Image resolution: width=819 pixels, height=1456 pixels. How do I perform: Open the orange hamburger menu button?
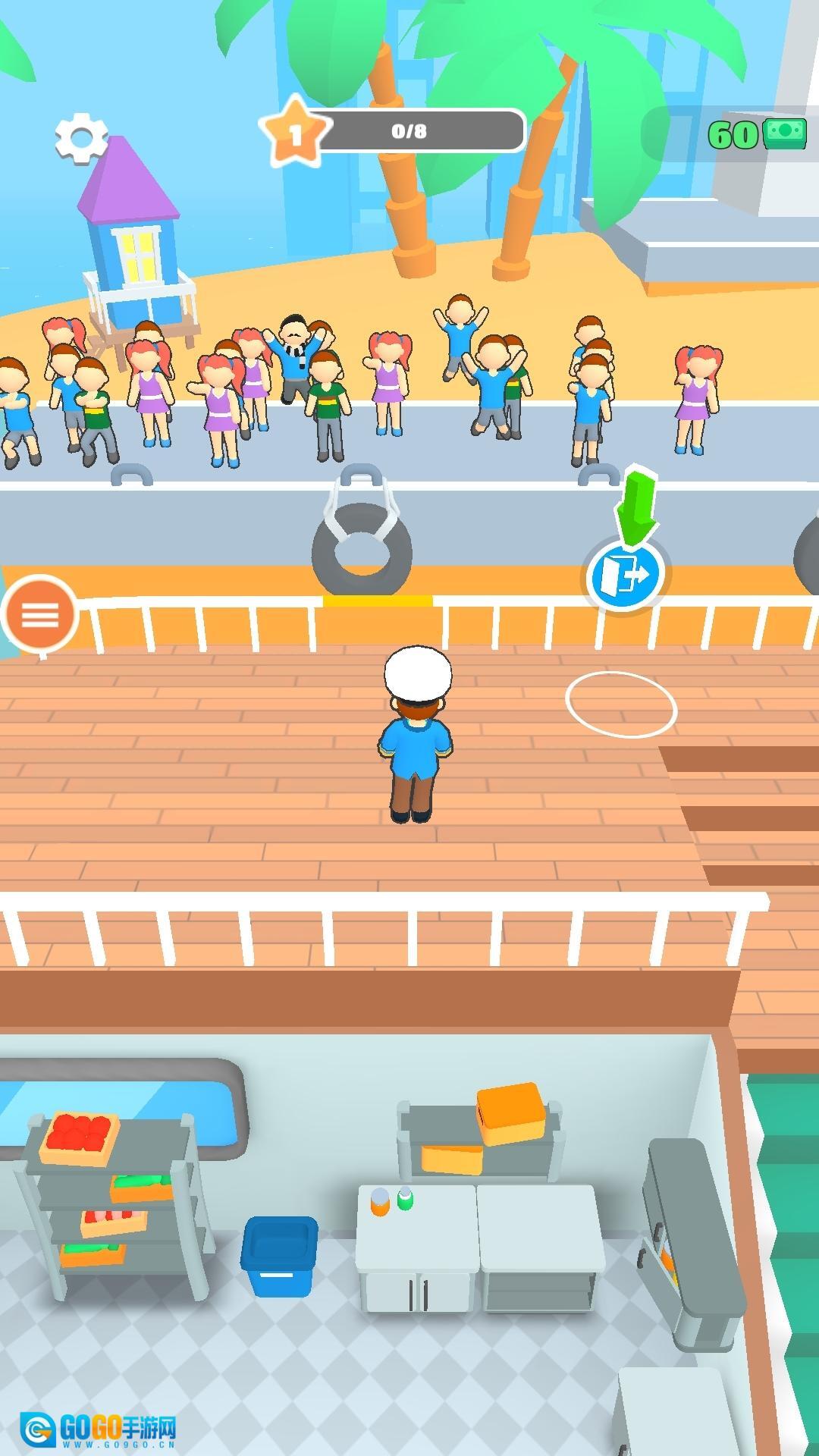point(40,615)
